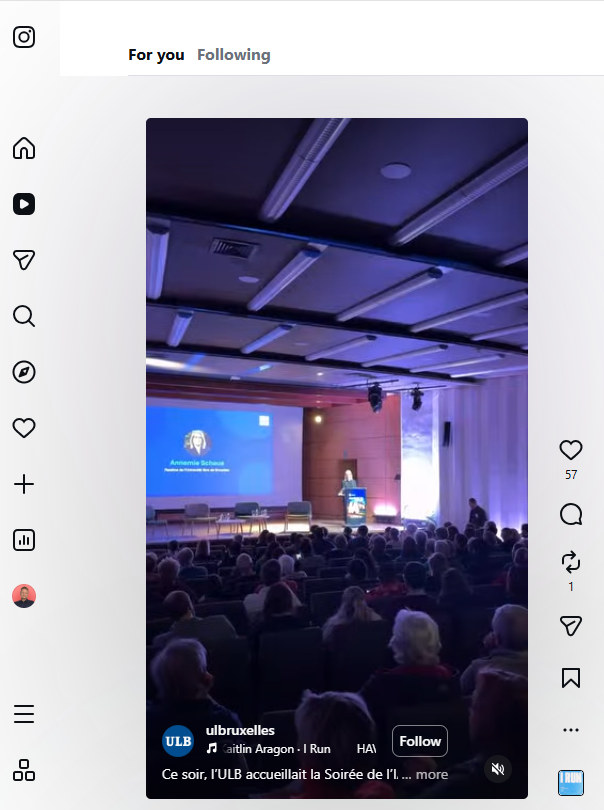This screenshot has height=810, width=604.
Task: Open the Explore compass page
Action: pos(24,372)
